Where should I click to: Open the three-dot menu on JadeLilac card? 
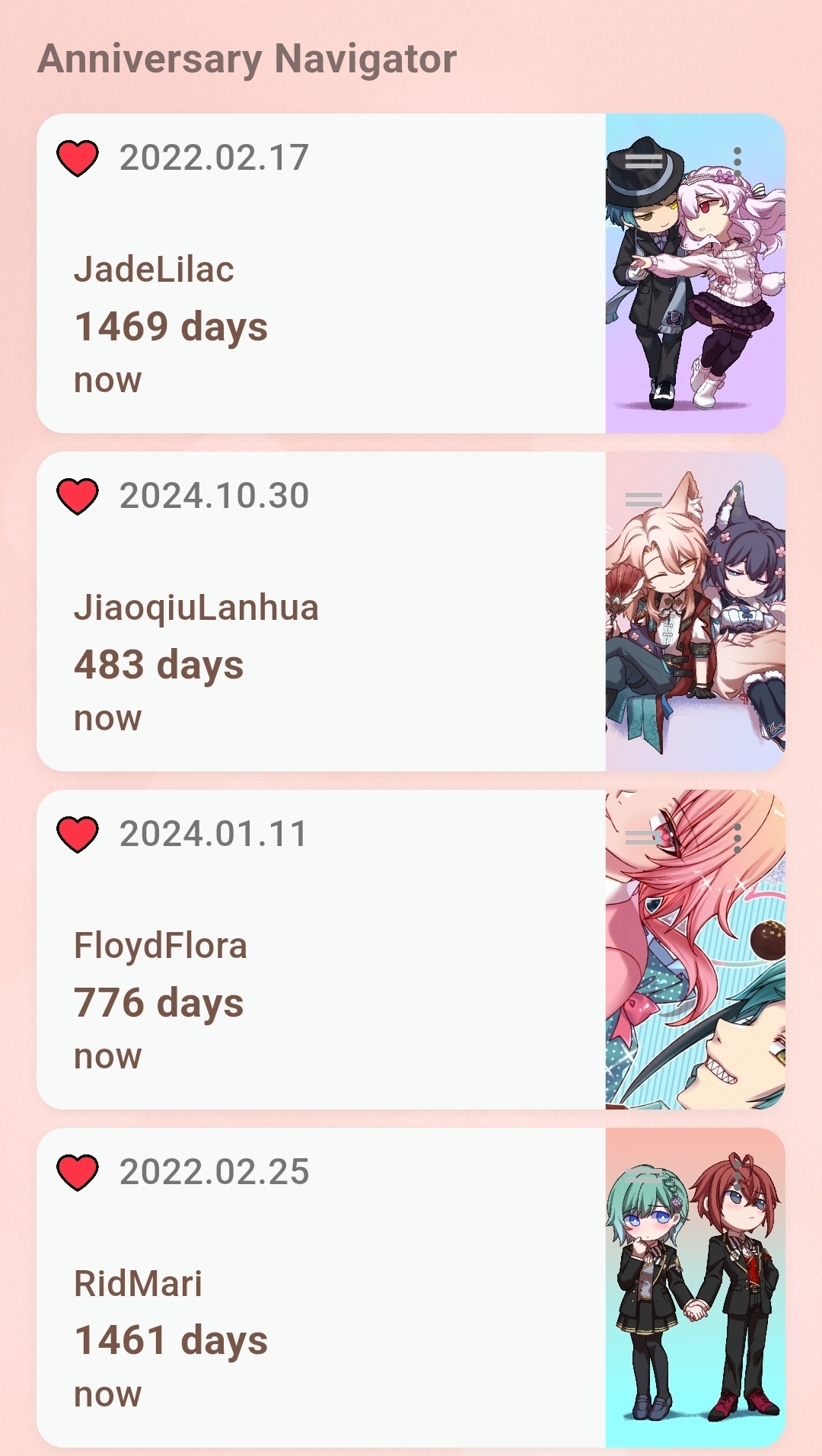(737, 161)
